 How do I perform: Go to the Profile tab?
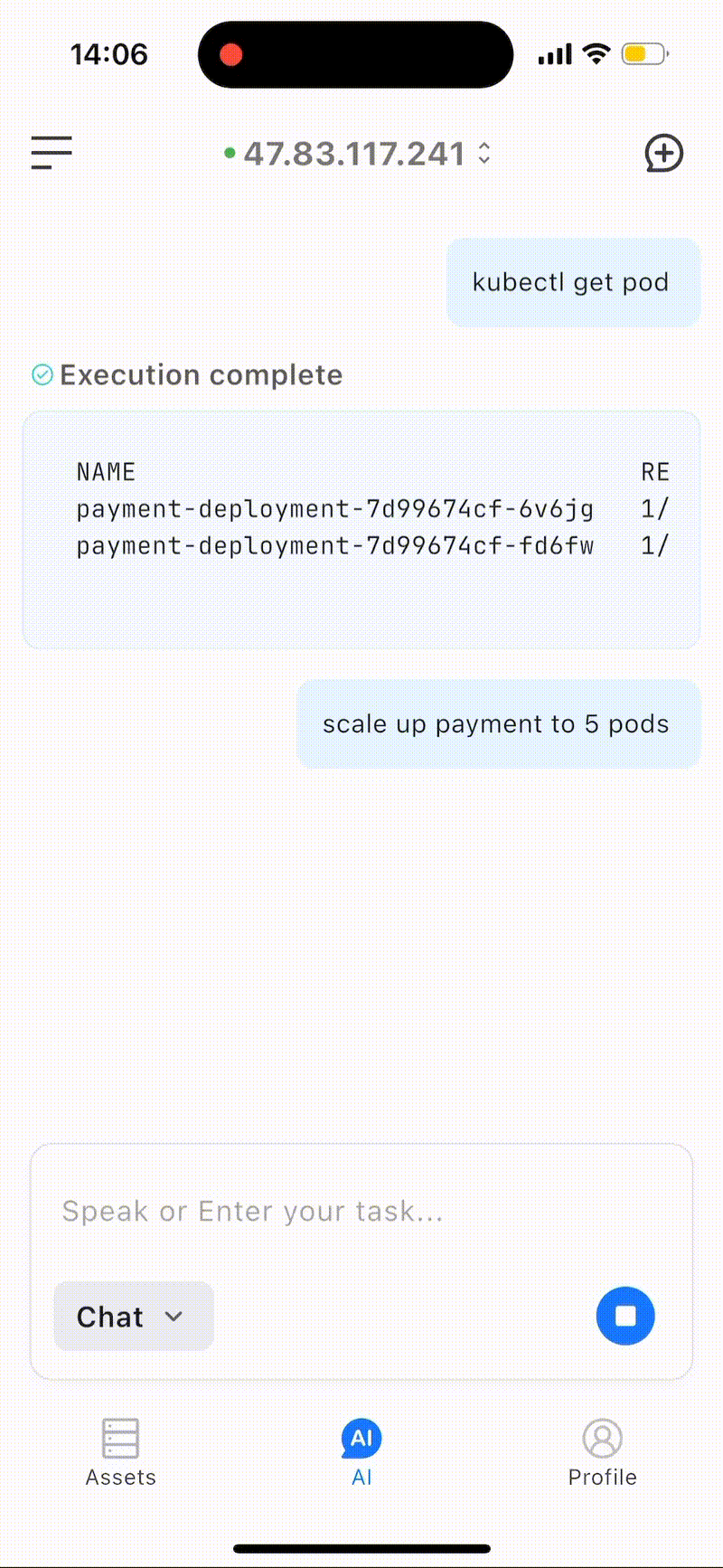602,1451
